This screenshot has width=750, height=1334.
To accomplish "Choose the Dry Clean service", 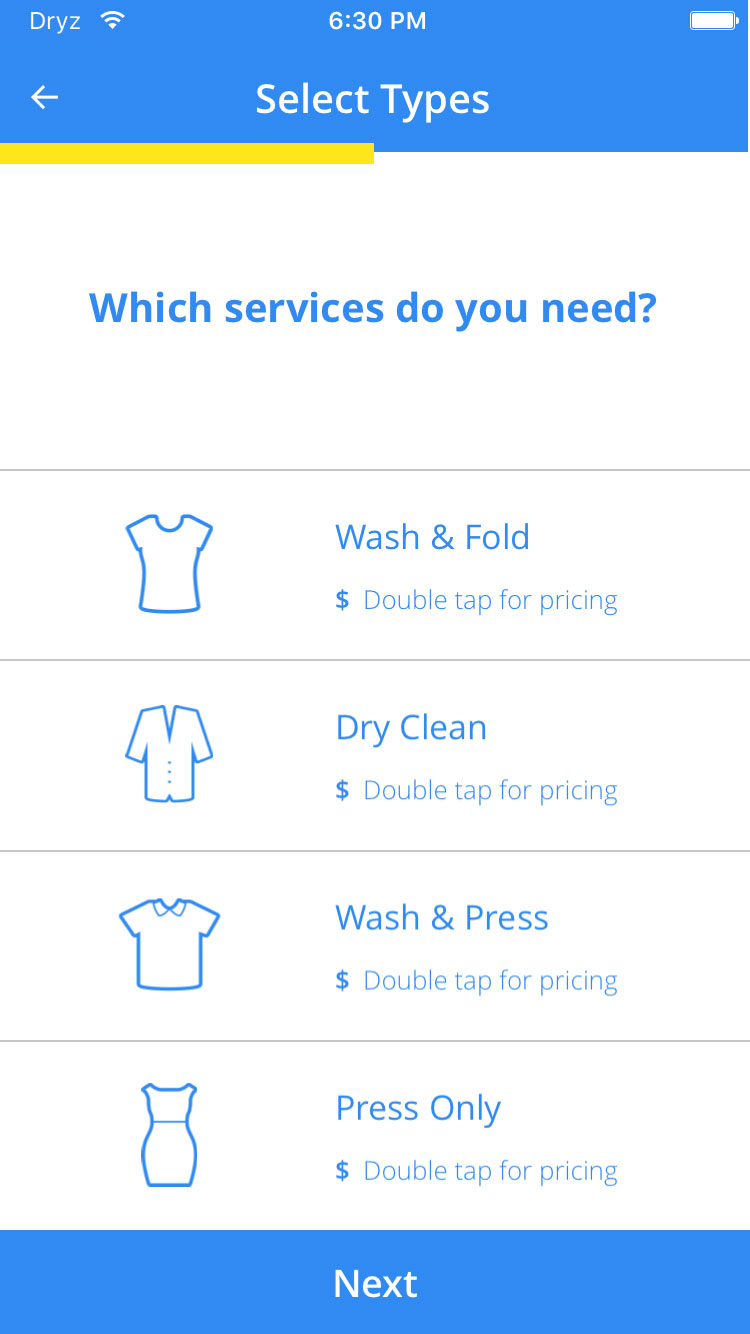I will pos(375,756).
